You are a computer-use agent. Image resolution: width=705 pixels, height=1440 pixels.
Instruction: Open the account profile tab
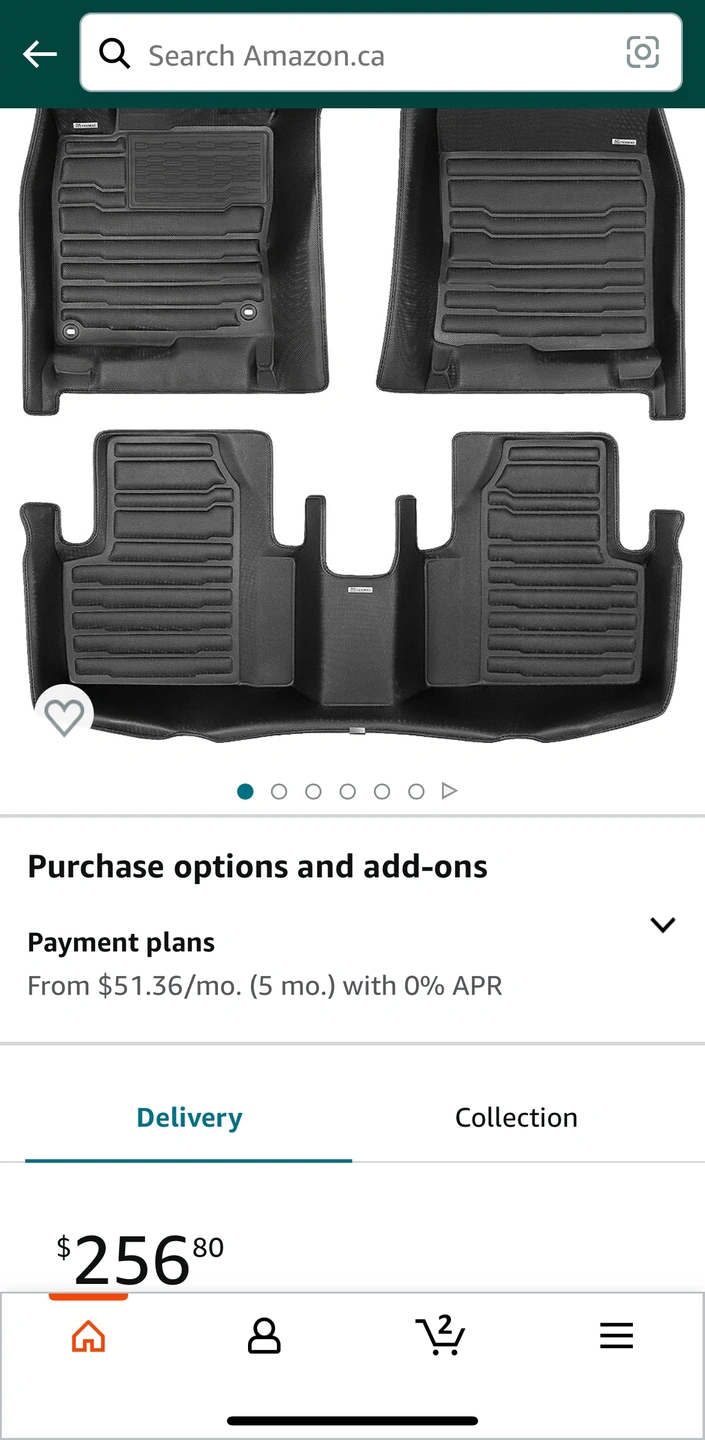[x=264, y=1336]
